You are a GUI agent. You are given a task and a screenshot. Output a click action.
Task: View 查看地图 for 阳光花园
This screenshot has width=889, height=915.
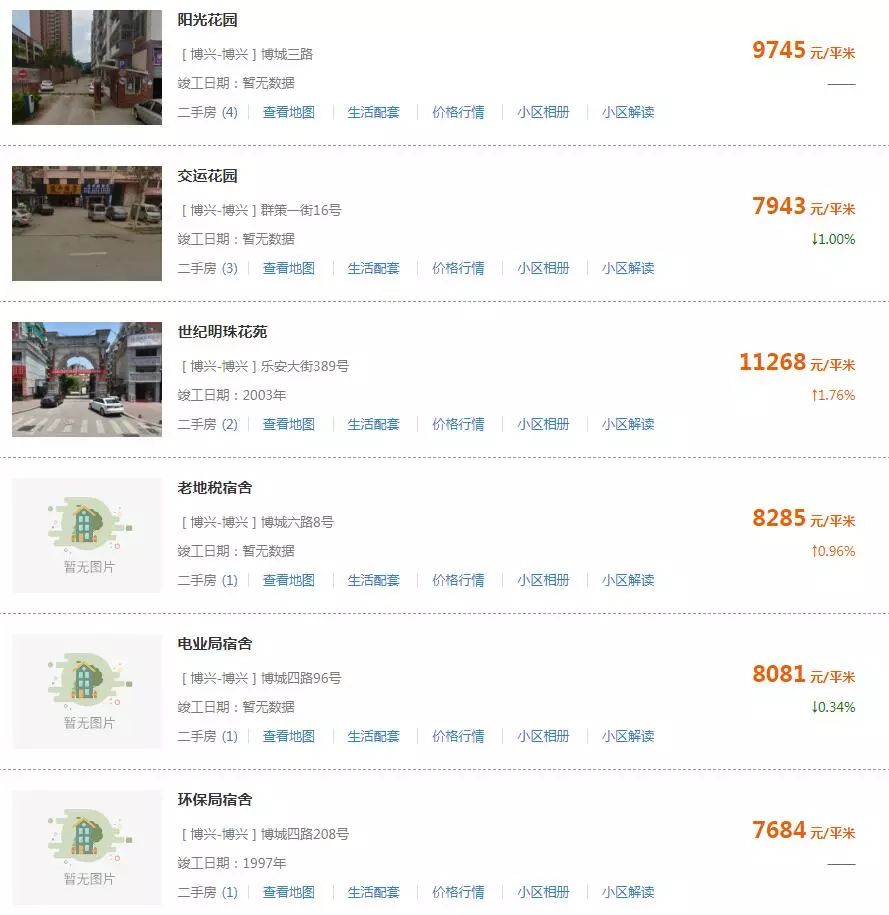(289, 112)
